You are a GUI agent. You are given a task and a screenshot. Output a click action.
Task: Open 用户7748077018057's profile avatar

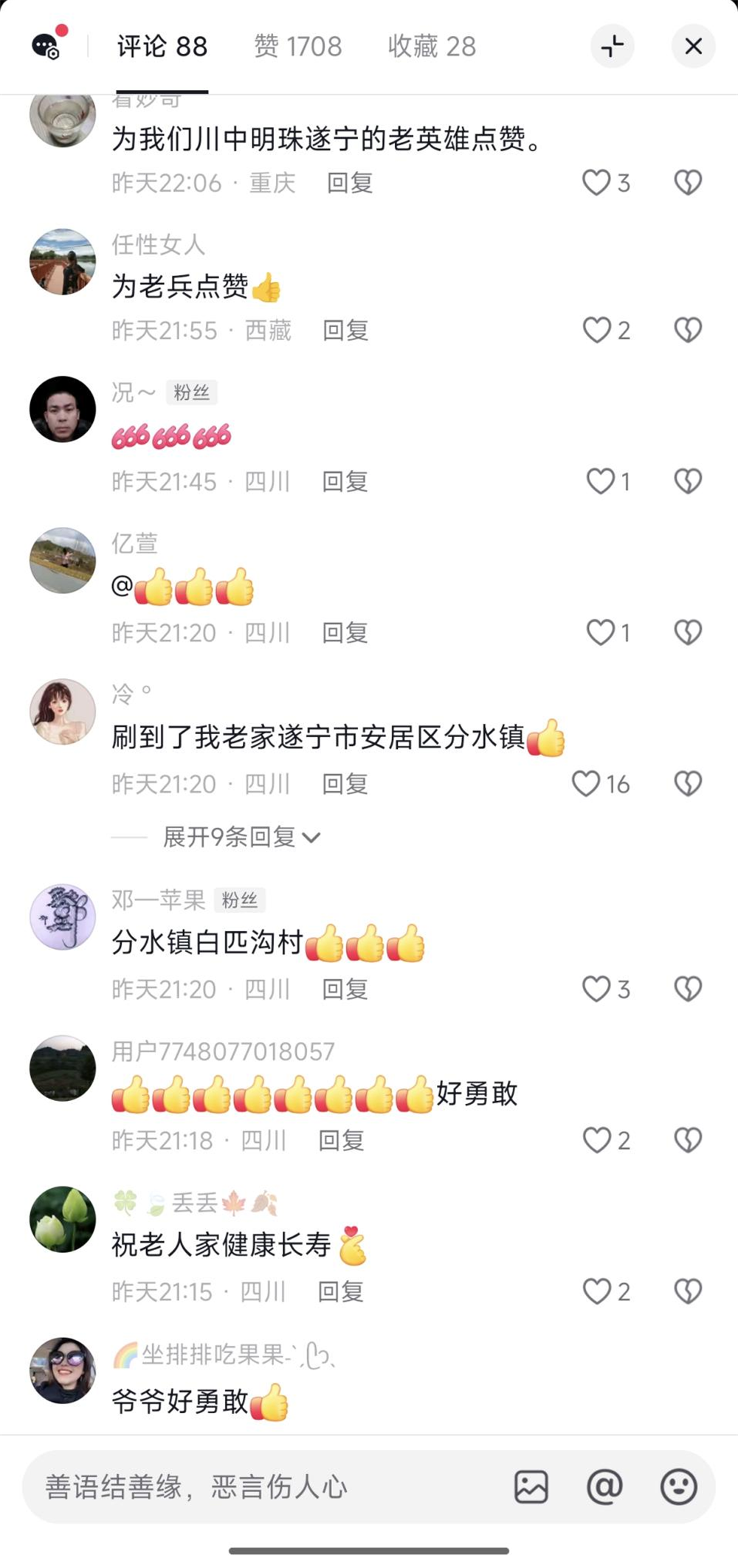(63, 1068)
